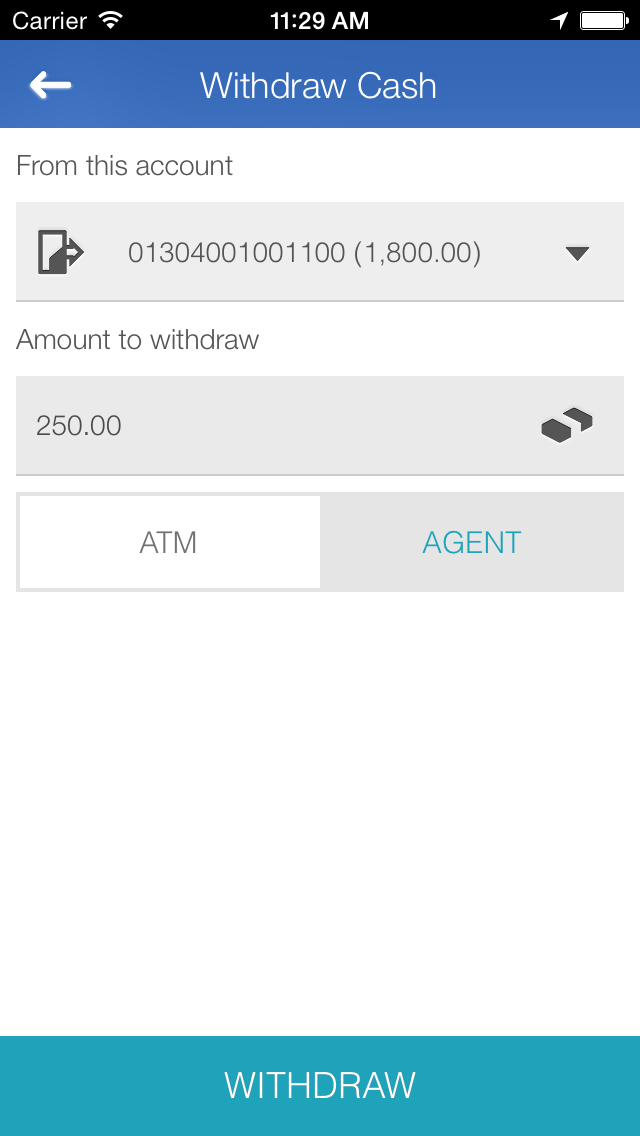Edit the amount to withdraw field
640x1136 pixels.
pos(280,426)
